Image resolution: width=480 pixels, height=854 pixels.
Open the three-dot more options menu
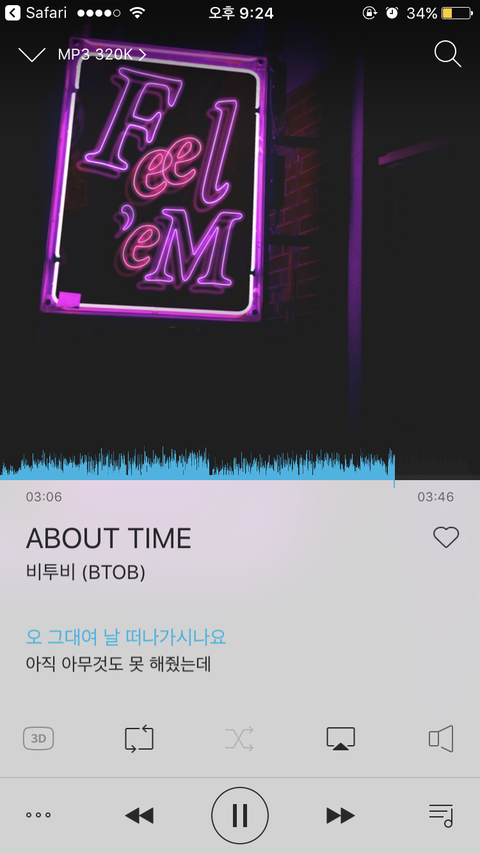[38, 815]
